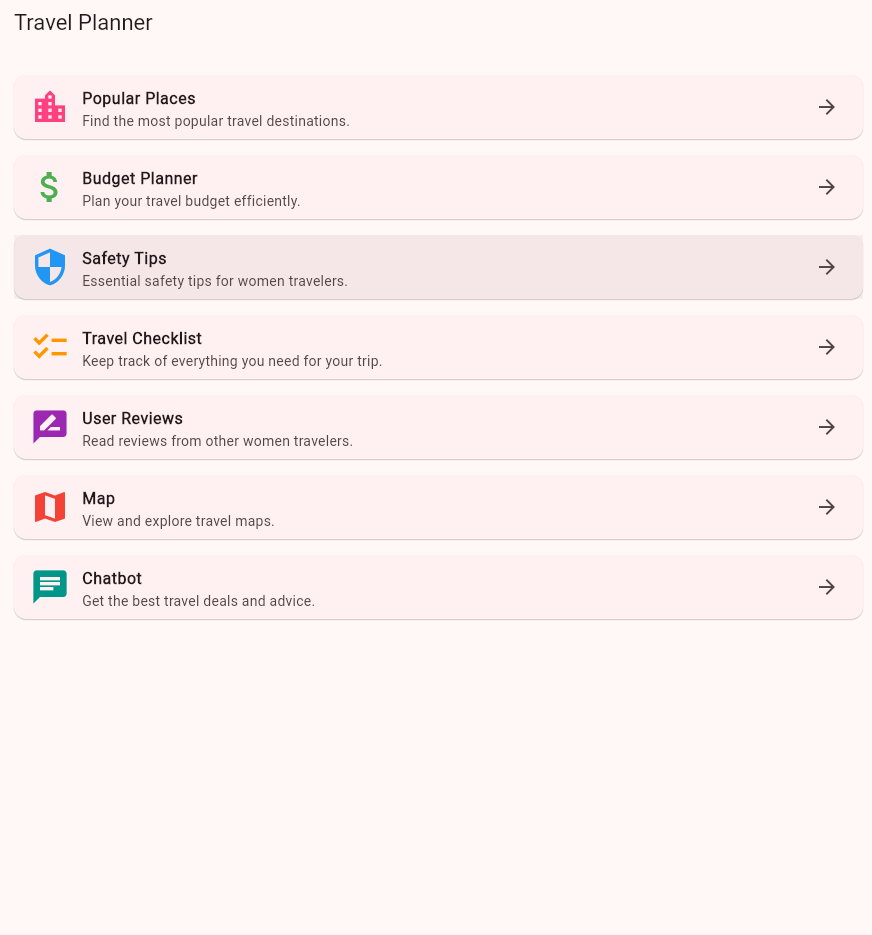The image size is (872, 935).
Task: Click the pink buildings icon for Popular Places
Action: (50, 107)
